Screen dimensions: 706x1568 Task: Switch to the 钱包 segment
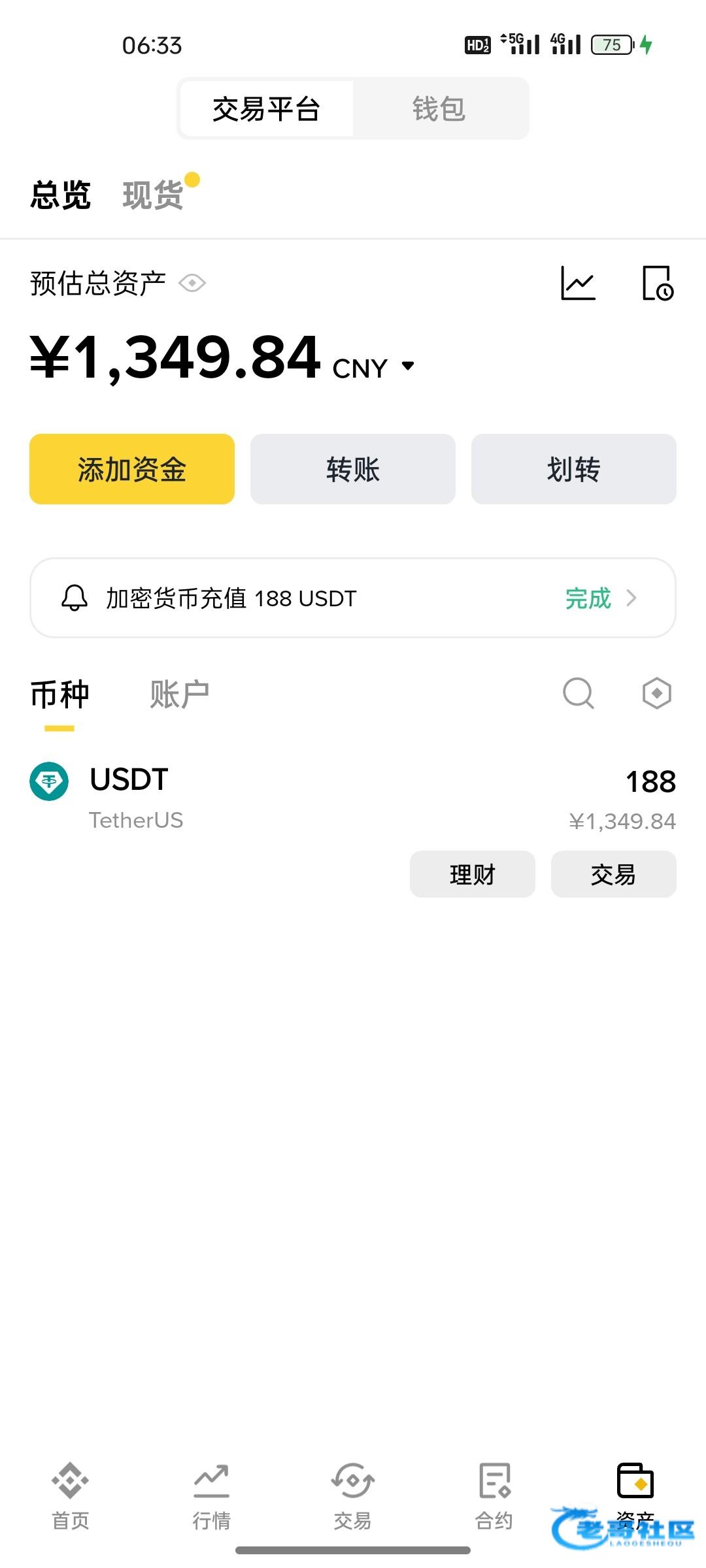pos(439,108)
